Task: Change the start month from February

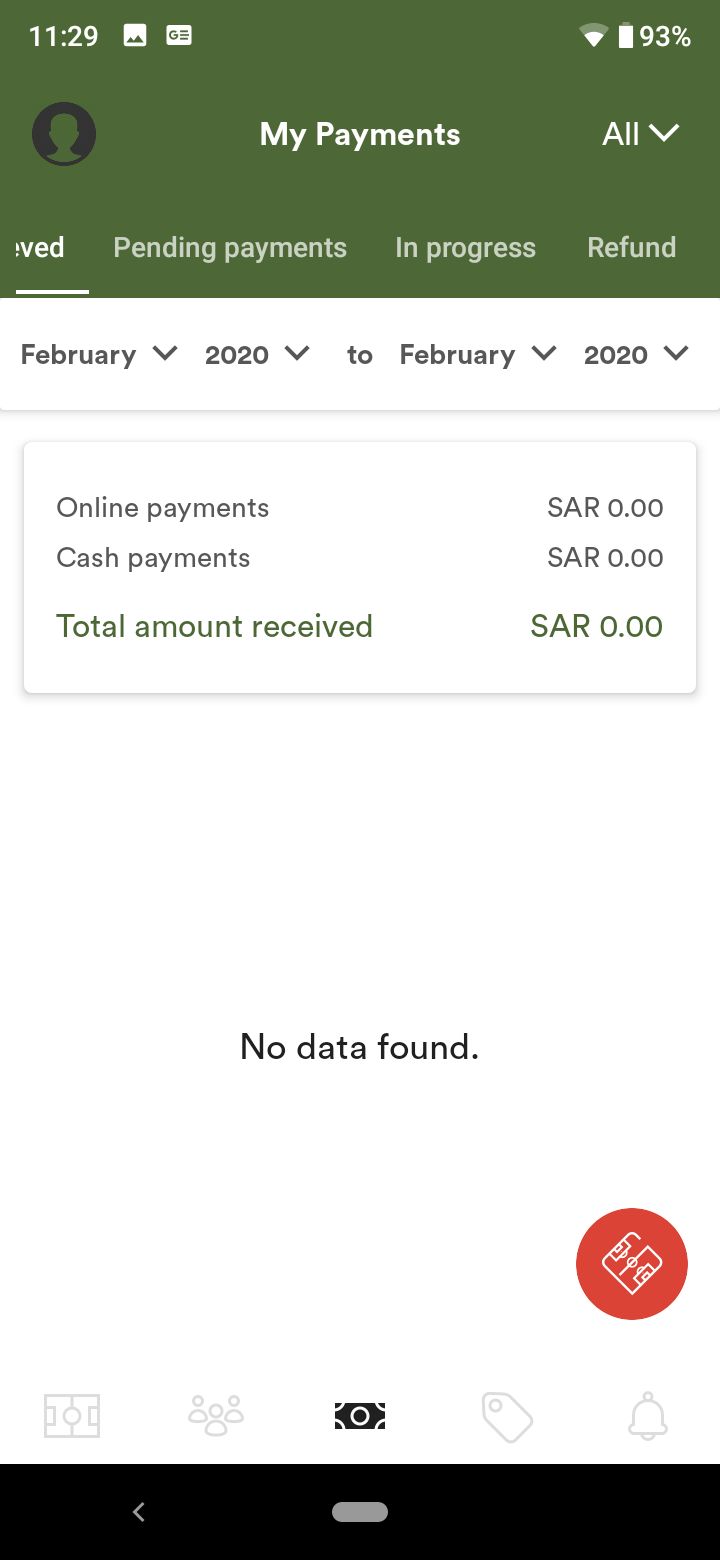Action: (99, 355)
